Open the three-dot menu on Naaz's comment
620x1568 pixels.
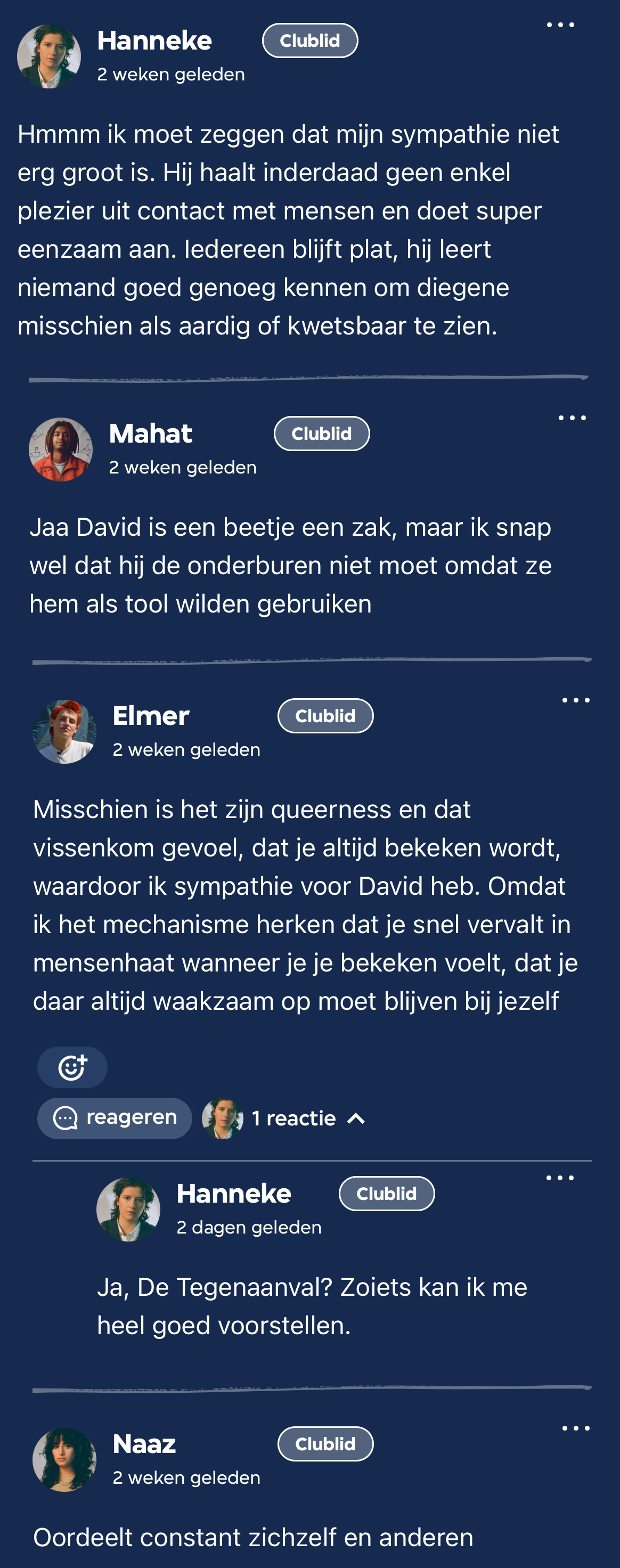tap(575, 1428)
